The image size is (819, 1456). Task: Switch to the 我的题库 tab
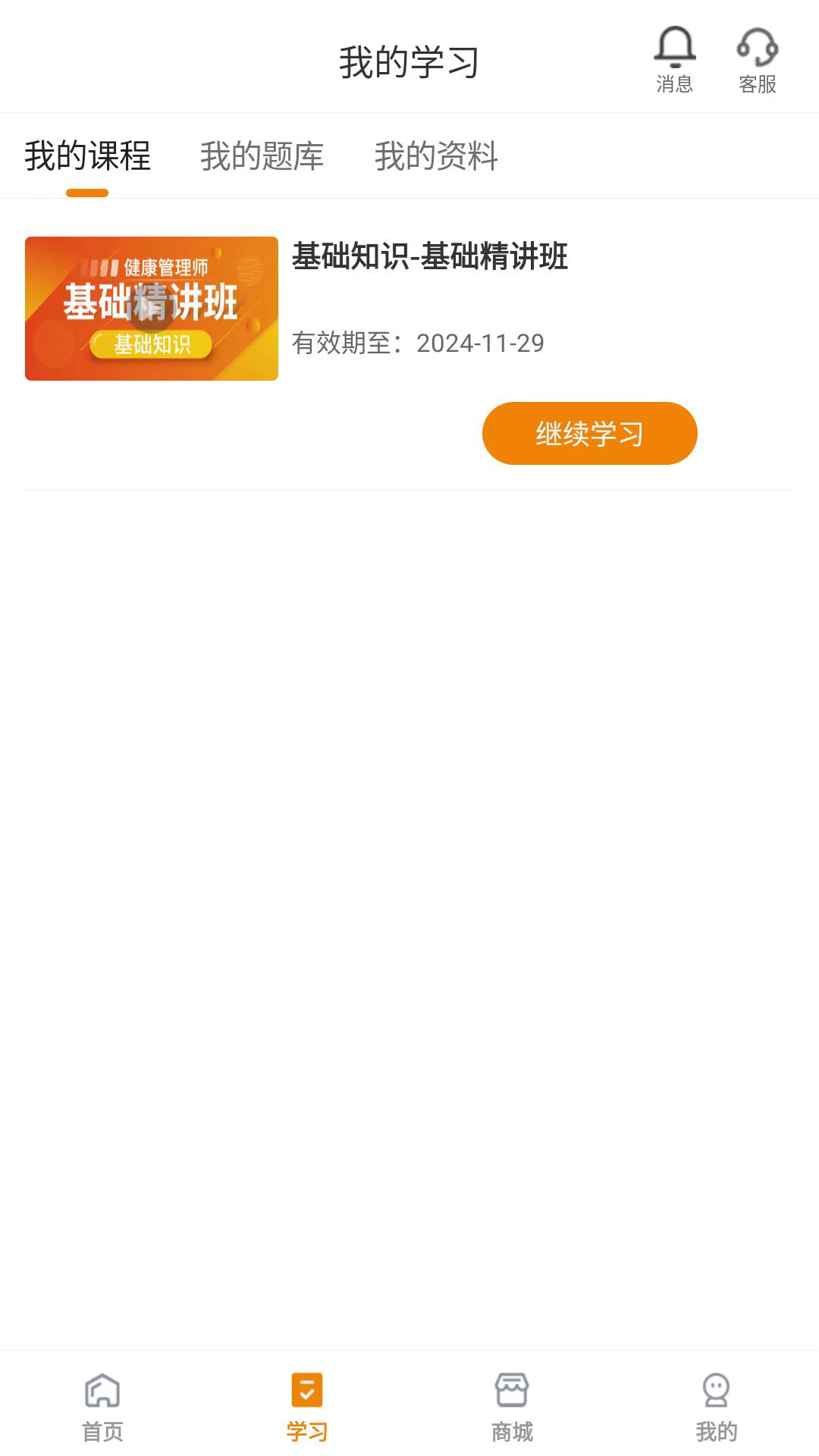pos(262,157)
